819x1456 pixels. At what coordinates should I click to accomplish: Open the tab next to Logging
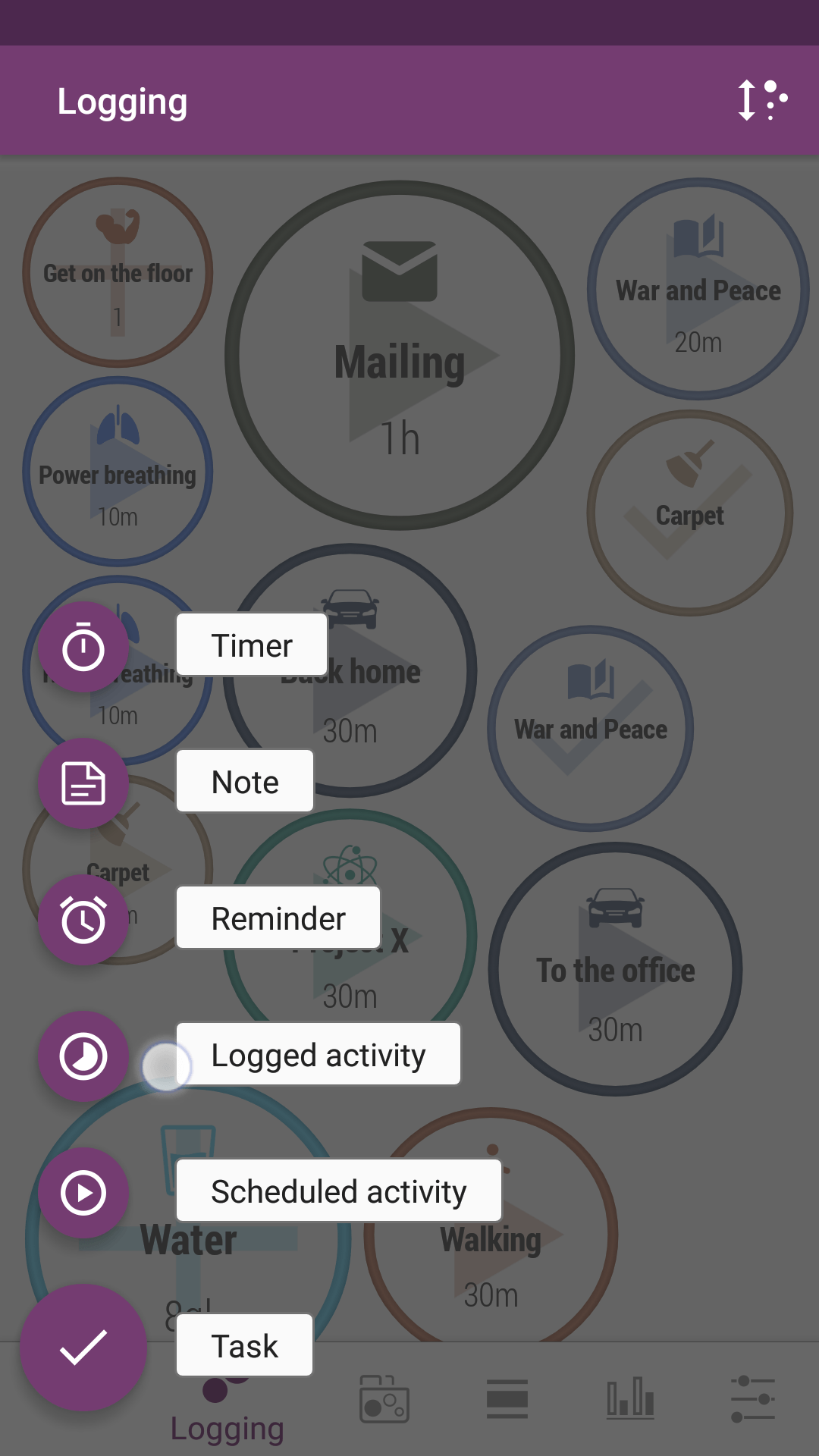(384, 1398)
